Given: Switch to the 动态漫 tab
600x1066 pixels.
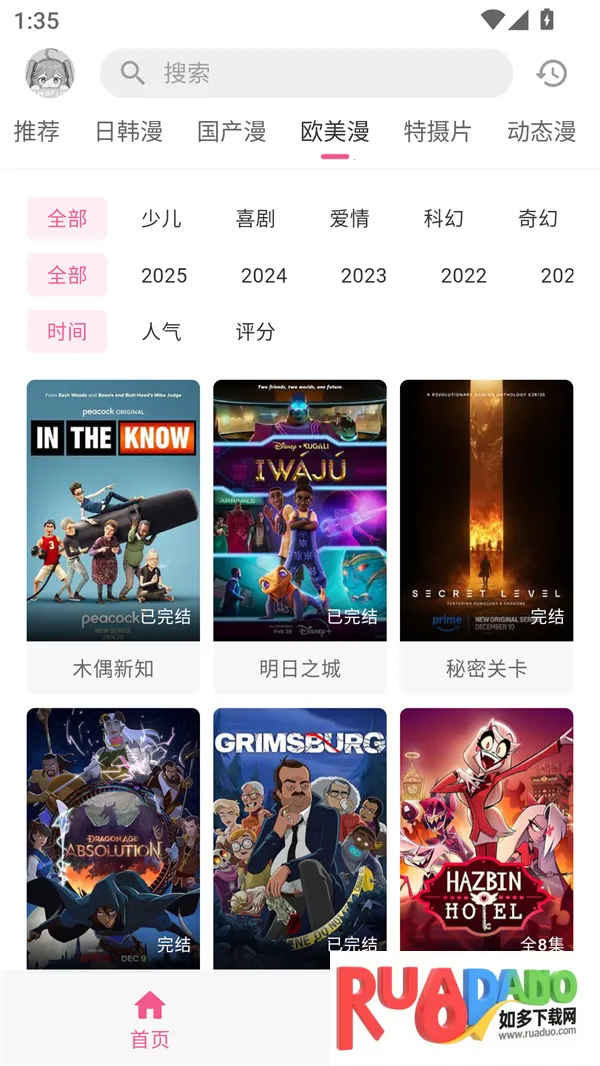Looking at the screenshot, I should click(x=541, y=131).
